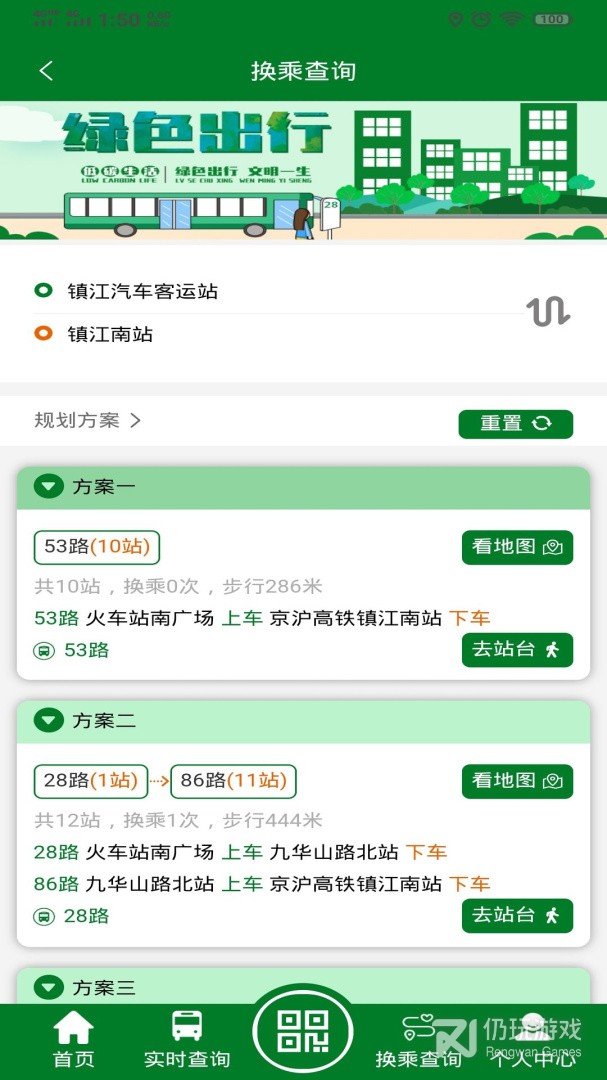Go back from 换乘查询 page
This screenshot has height=1080, width=607.
coord(46,71)
